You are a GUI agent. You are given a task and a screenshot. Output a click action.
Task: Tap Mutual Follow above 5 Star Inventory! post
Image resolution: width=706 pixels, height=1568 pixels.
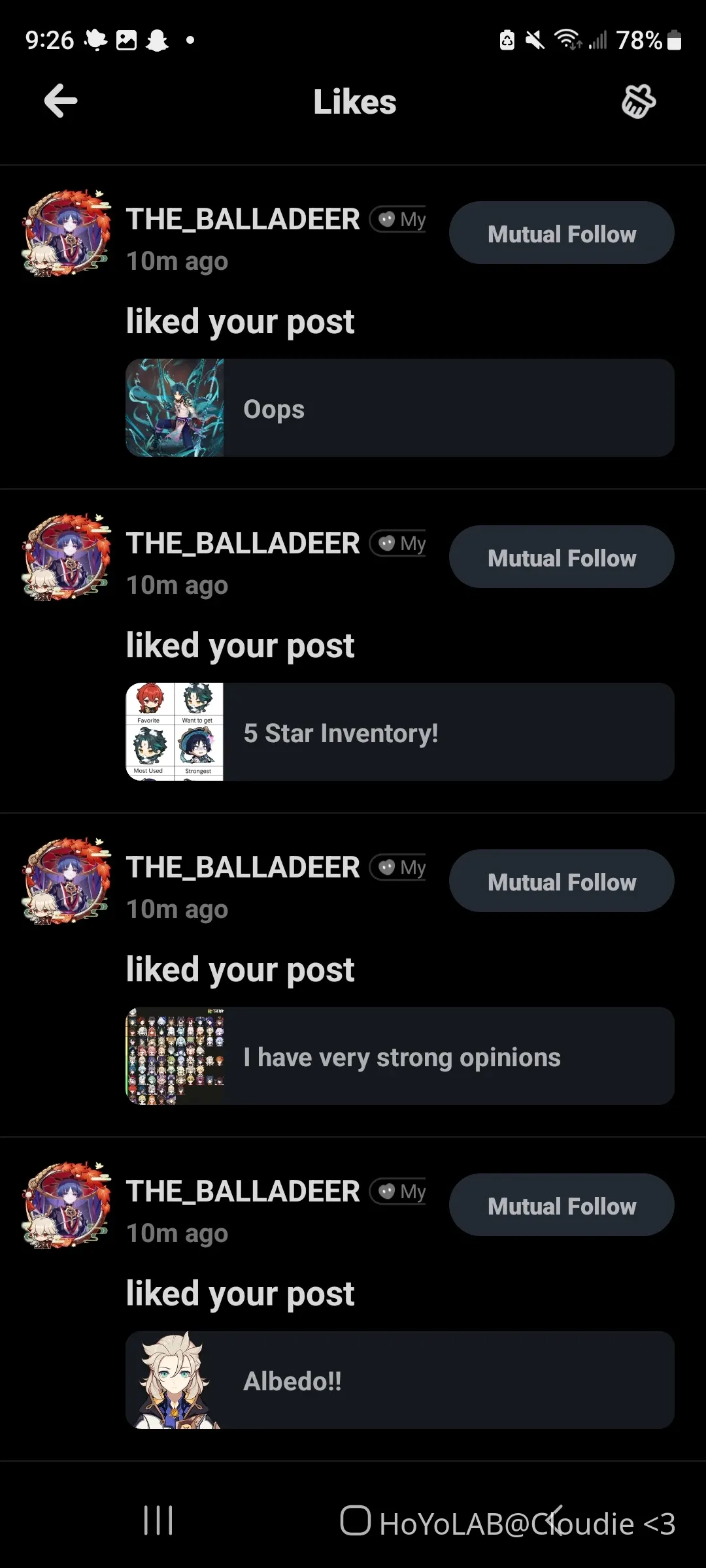tap(561, 557)
